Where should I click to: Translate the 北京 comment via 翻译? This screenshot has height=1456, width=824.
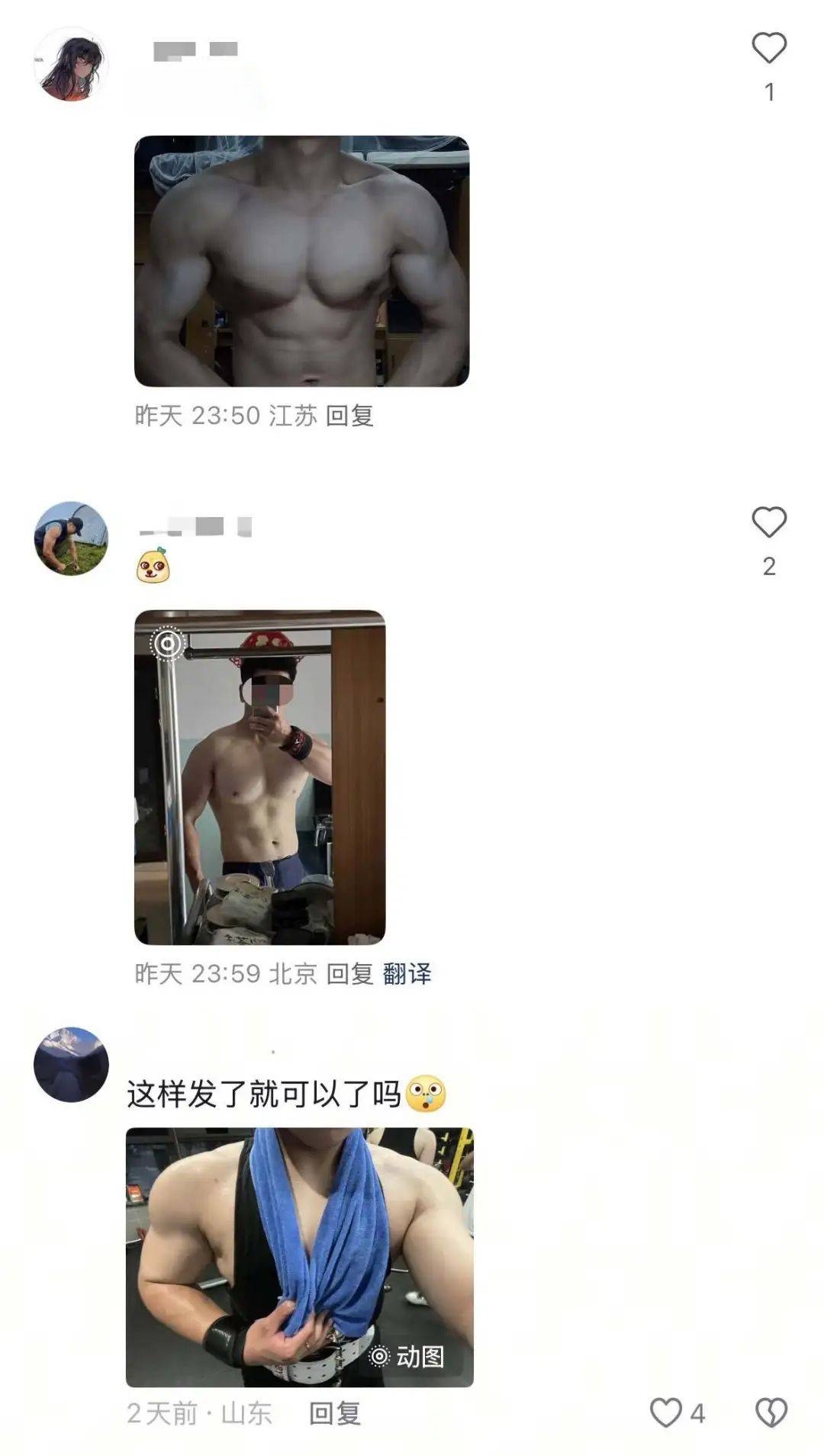(407, 974)
